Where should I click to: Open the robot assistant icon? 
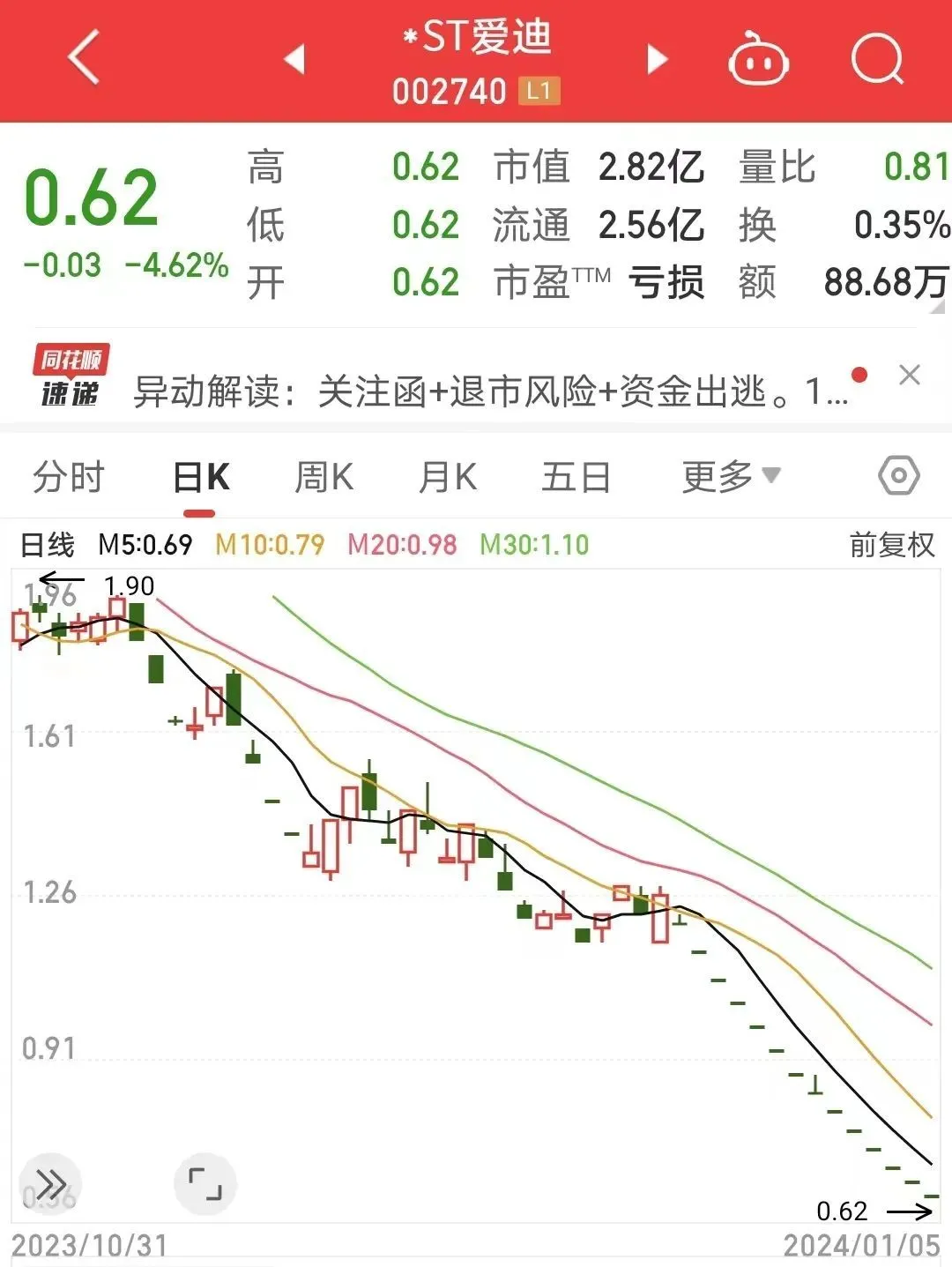(758, 59)
